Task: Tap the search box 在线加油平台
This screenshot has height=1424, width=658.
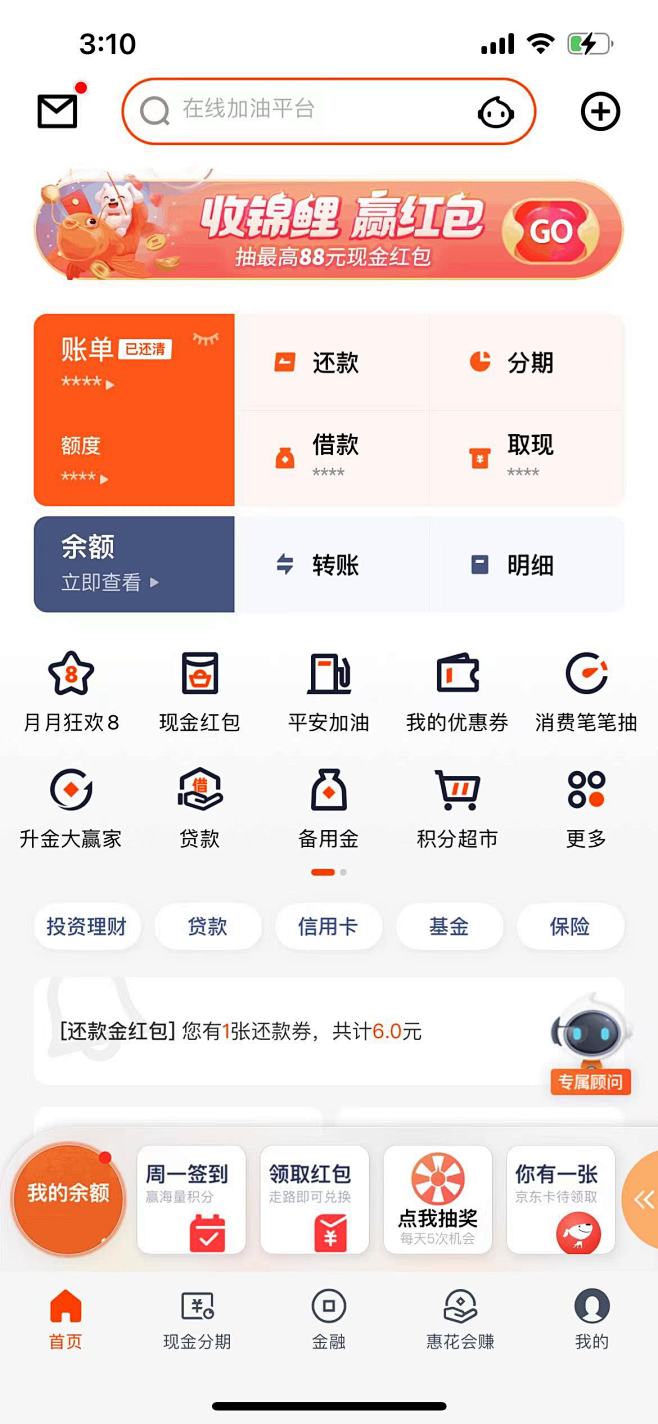Action: pyautogui.click(x=300, y=110)
